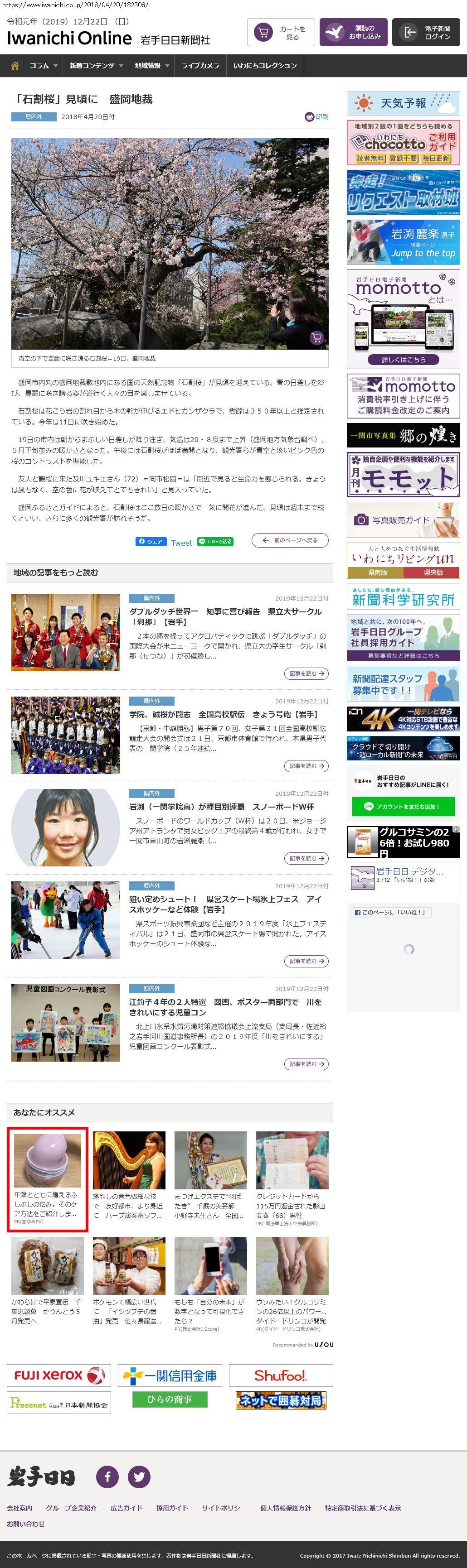Send the article with LINEで送る
The width and height of the screenshot is (467, 1568).
(214, 541)
